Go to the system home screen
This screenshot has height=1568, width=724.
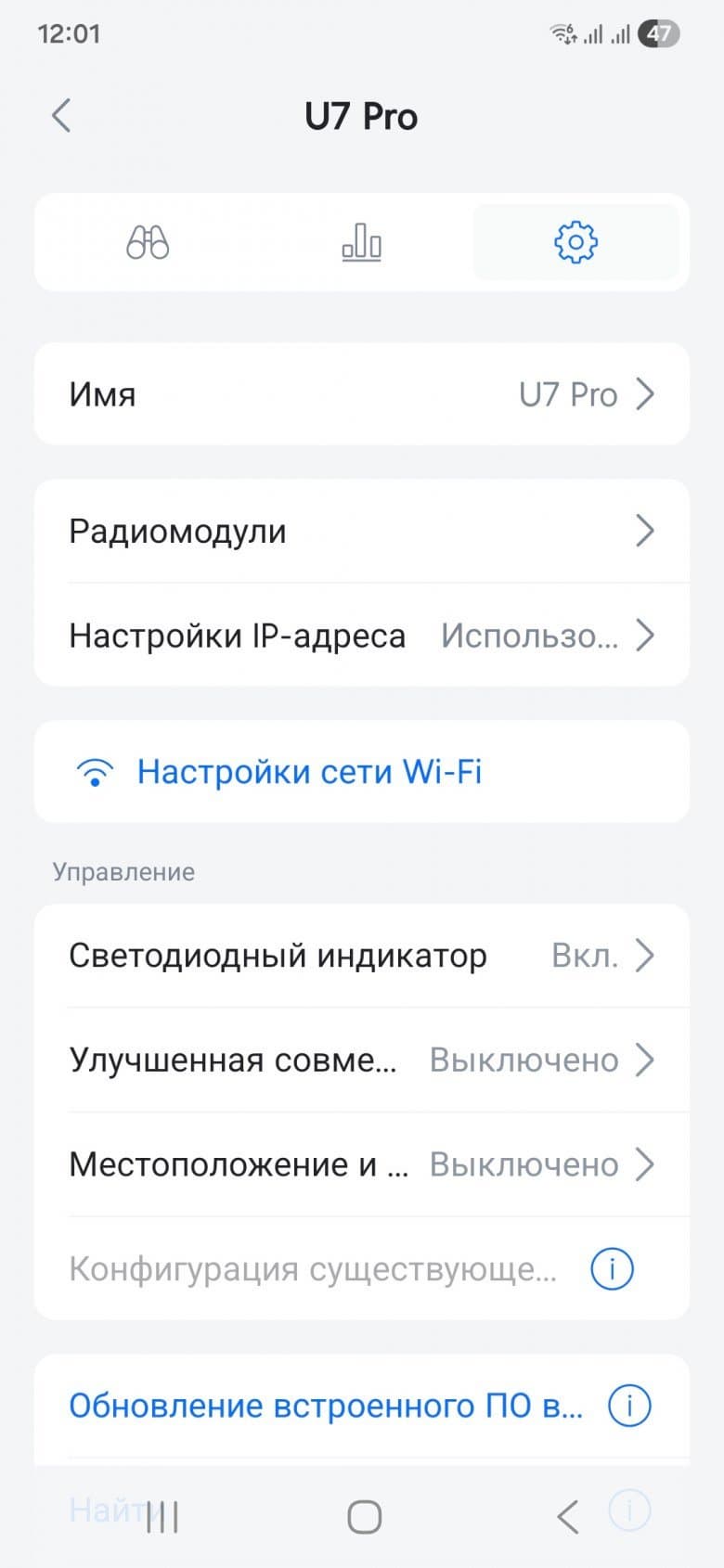coord(364,1518)
